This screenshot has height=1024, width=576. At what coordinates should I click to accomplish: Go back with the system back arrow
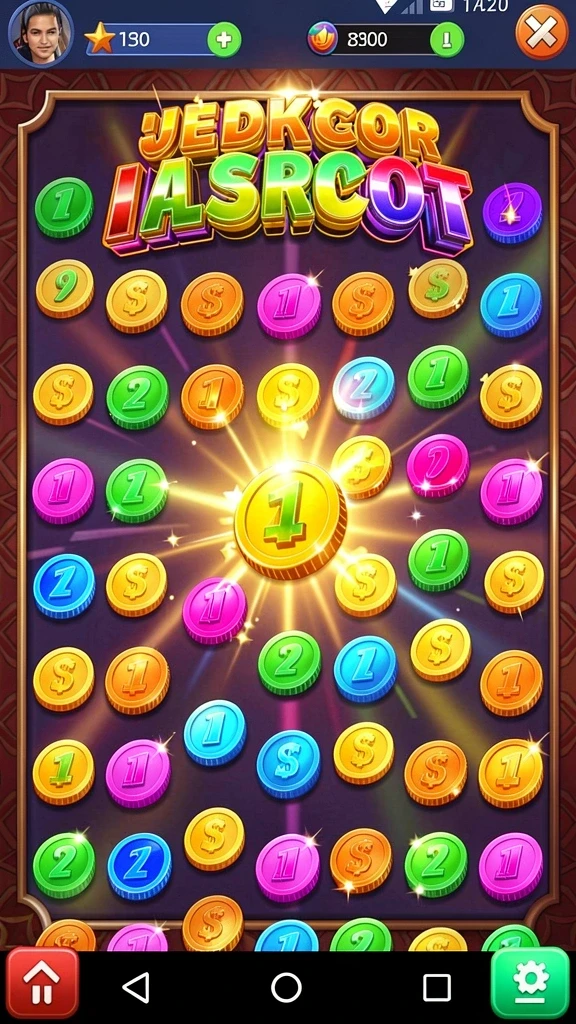136,987
